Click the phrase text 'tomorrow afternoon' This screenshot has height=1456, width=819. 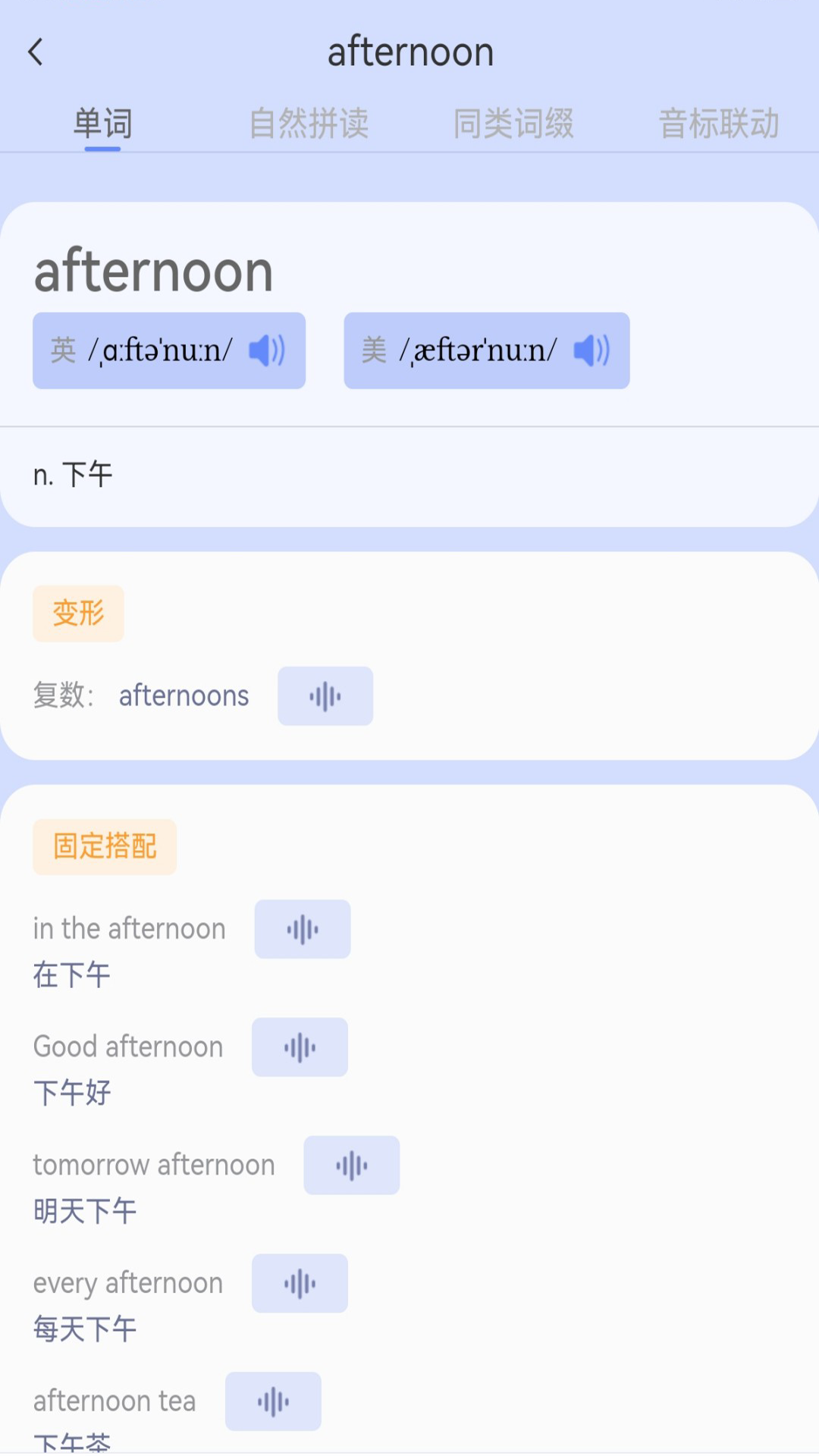coord(153,1165)
